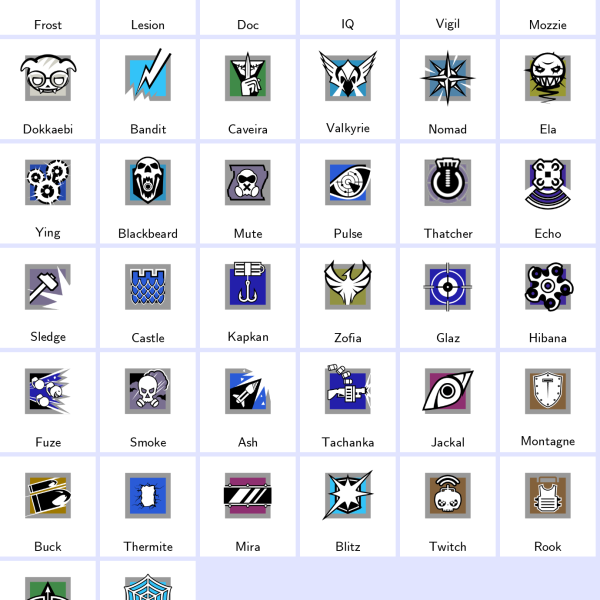Select the Ela operator tile
Screen dimensions: 600x600
tap(548, 88)
